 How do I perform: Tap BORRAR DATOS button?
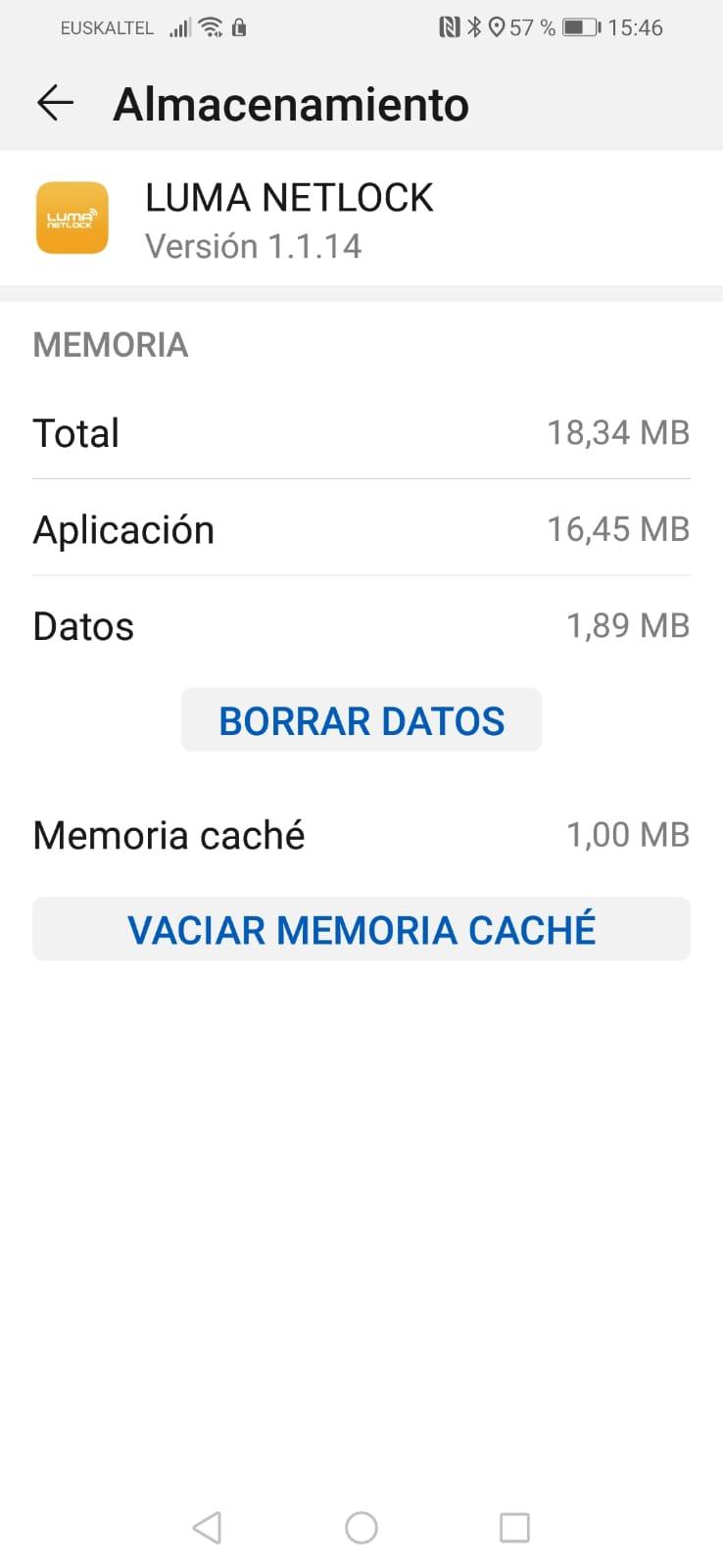[x=361, y=720]
